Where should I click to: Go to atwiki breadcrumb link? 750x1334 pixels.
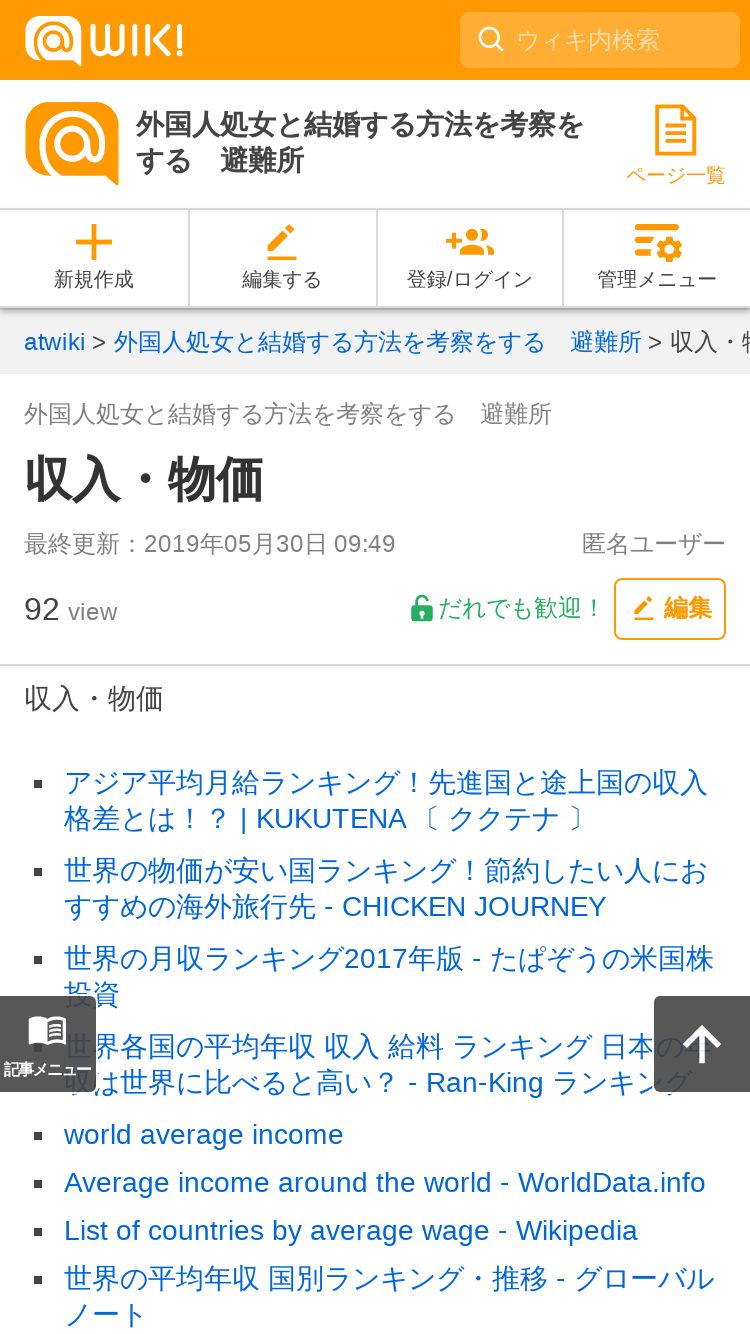pyautogui.click(x=55, y=342)
